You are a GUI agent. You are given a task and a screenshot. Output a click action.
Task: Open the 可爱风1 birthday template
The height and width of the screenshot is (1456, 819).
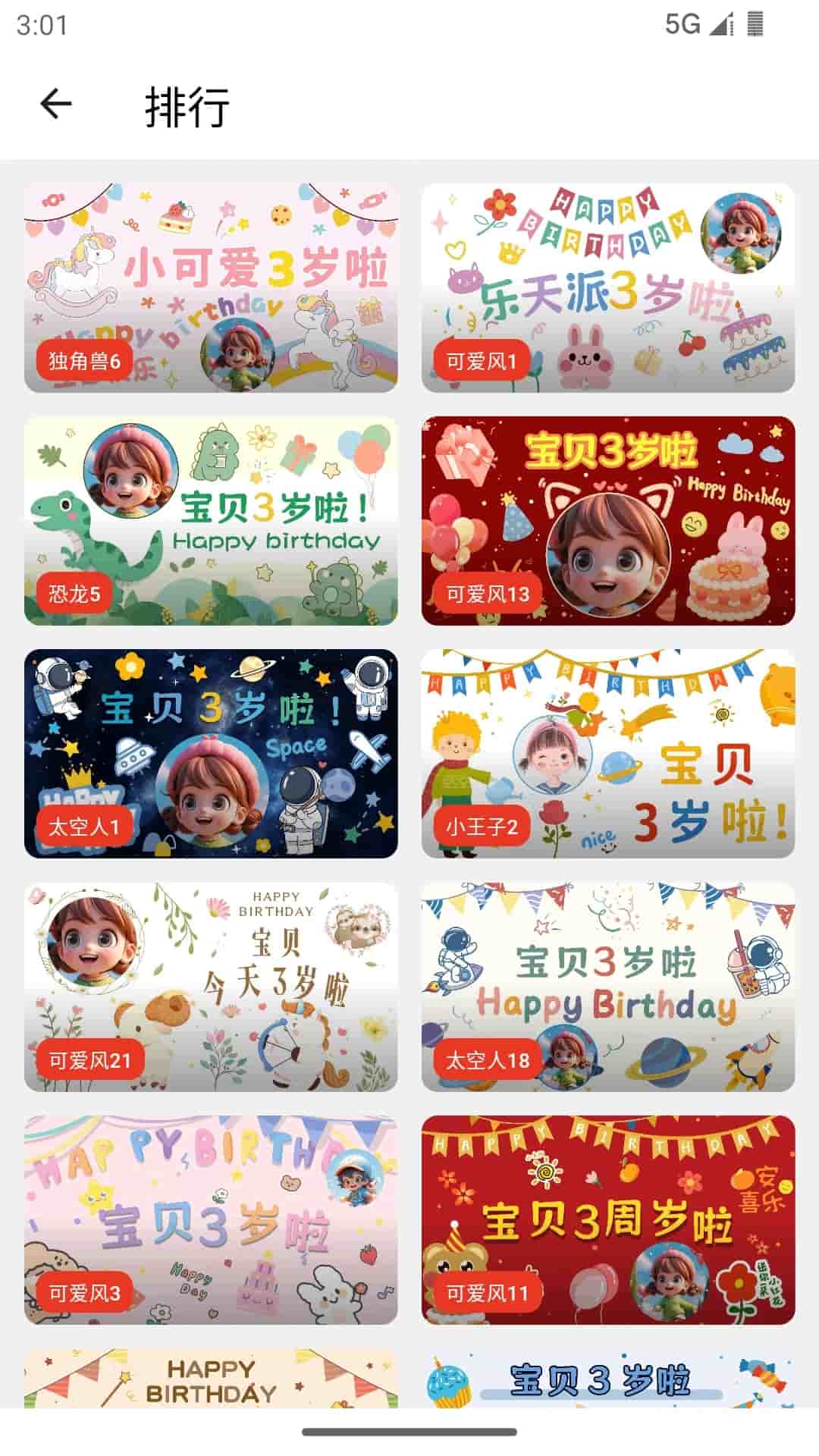[x=607, y=287]
